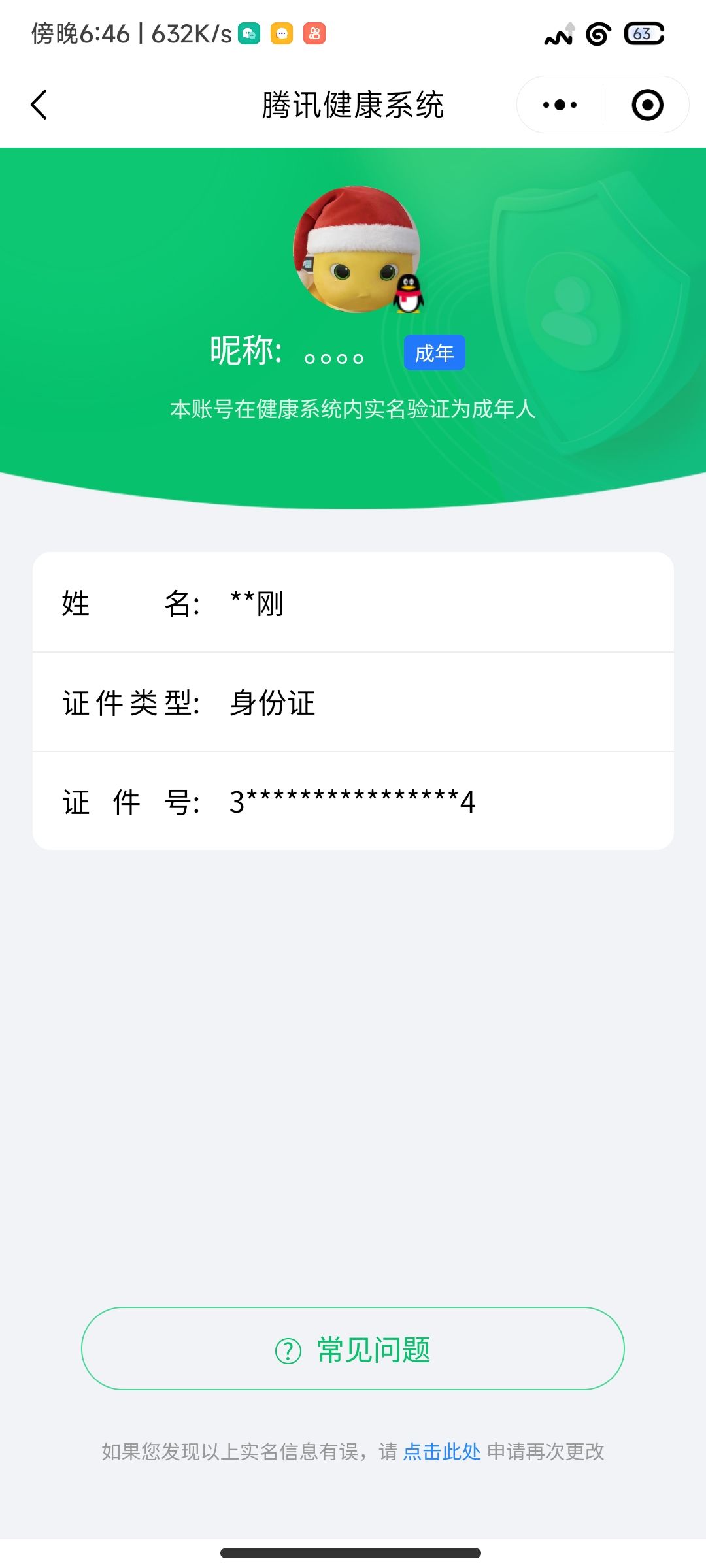Tap the network speed indicator 632K/s
The width and height of the screenshot is (706, 1568).
coord(189,33)
